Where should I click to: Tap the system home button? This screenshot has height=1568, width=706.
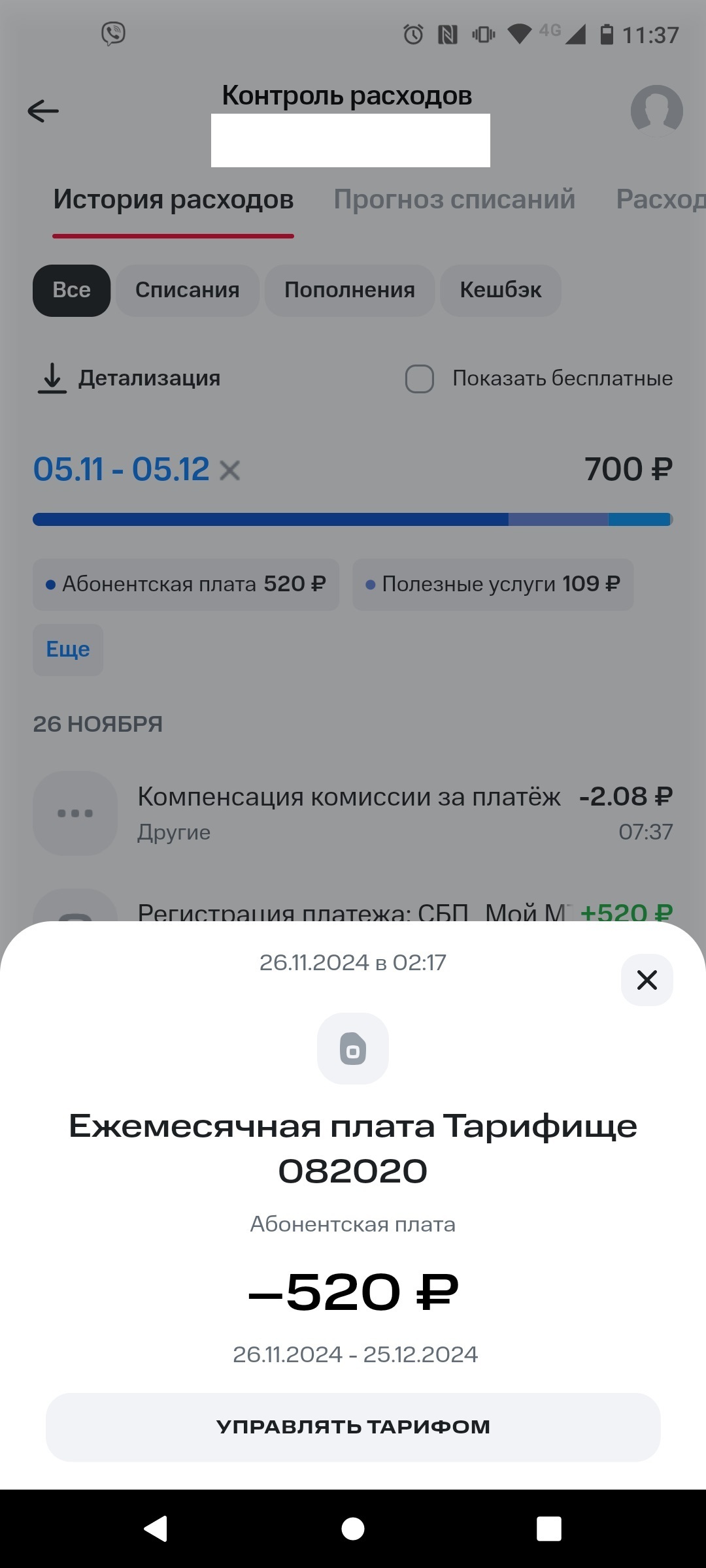pyautogui.click(x=353, y=1529)
